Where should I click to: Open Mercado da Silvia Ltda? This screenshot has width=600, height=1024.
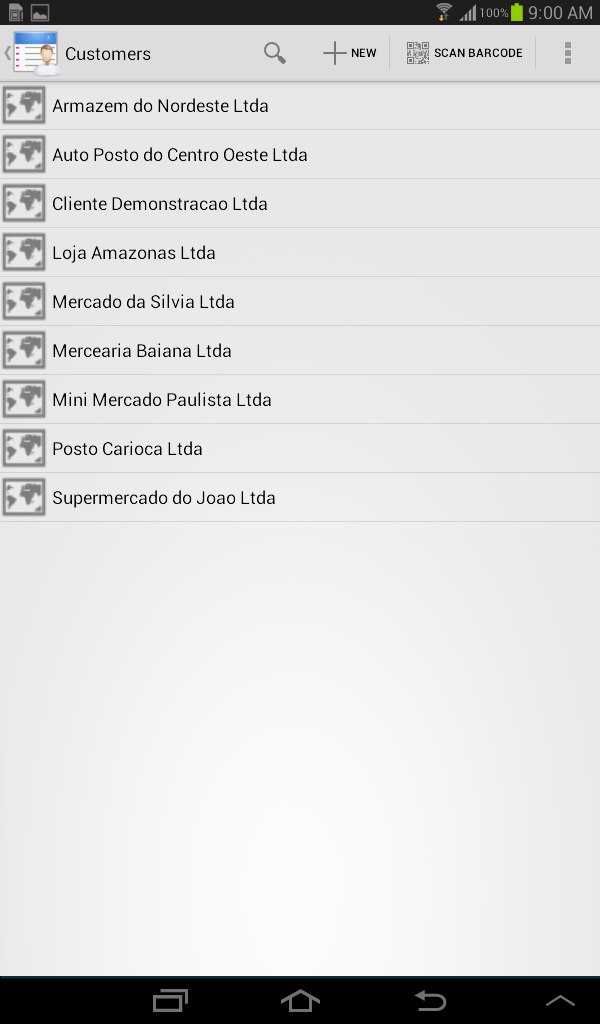(143, 302)
